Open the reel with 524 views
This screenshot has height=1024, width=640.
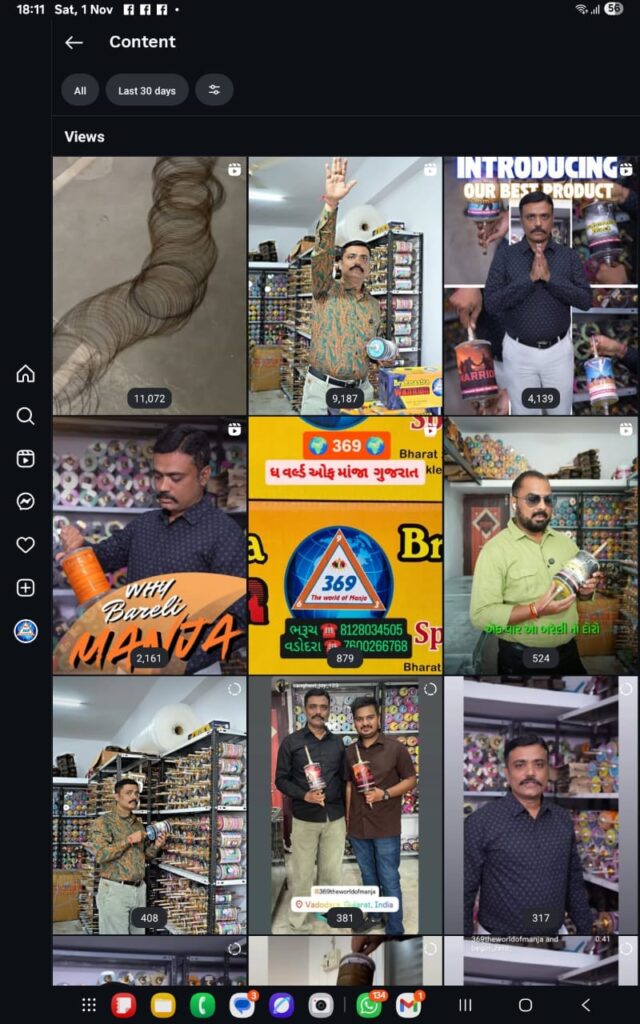(x=540, y=545)
